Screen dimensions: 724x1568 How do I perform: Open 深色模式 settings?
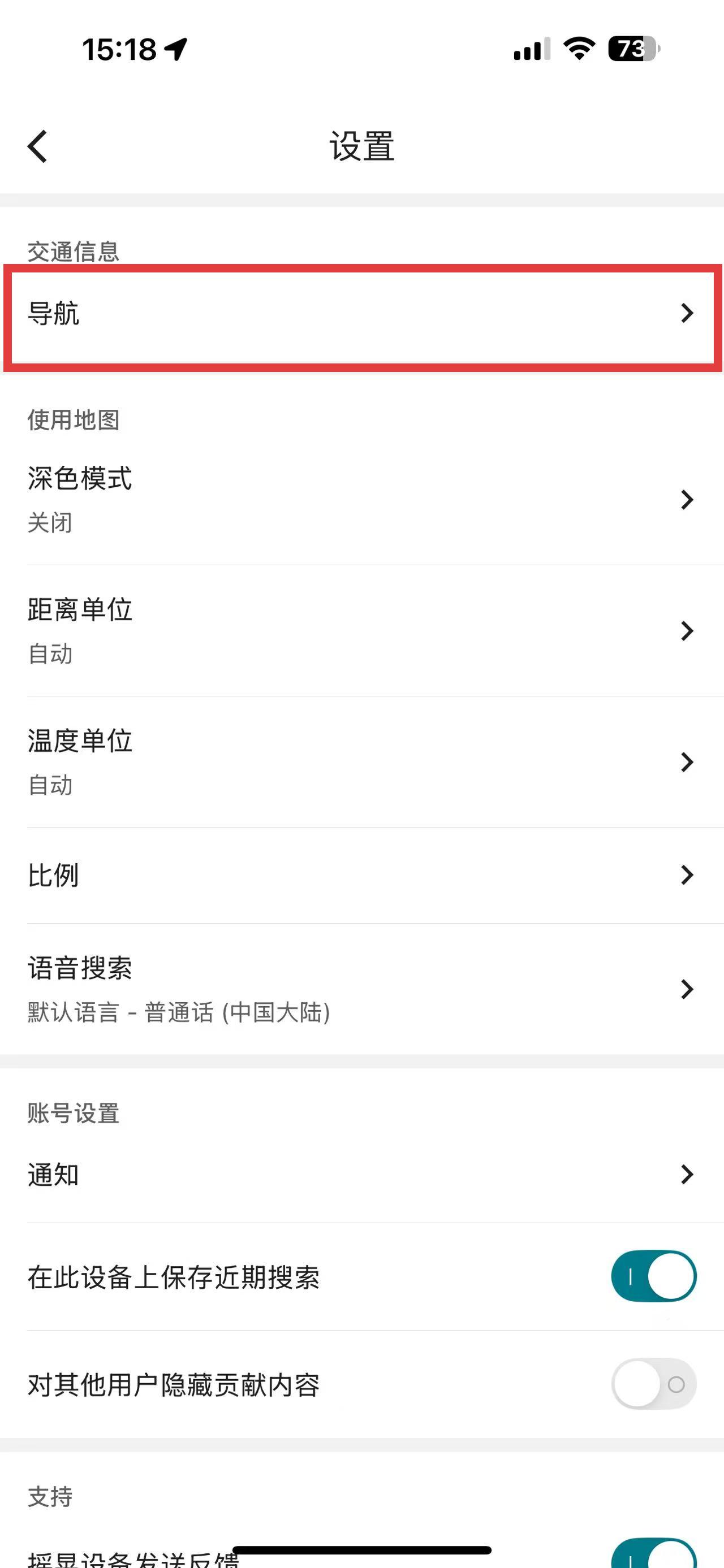tap(361, 499)
